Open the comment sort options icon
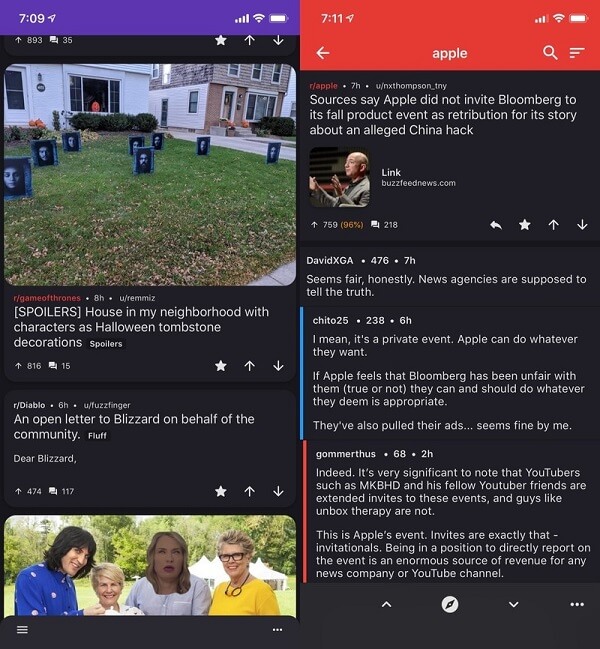600x649 pixels. (577, 53)
